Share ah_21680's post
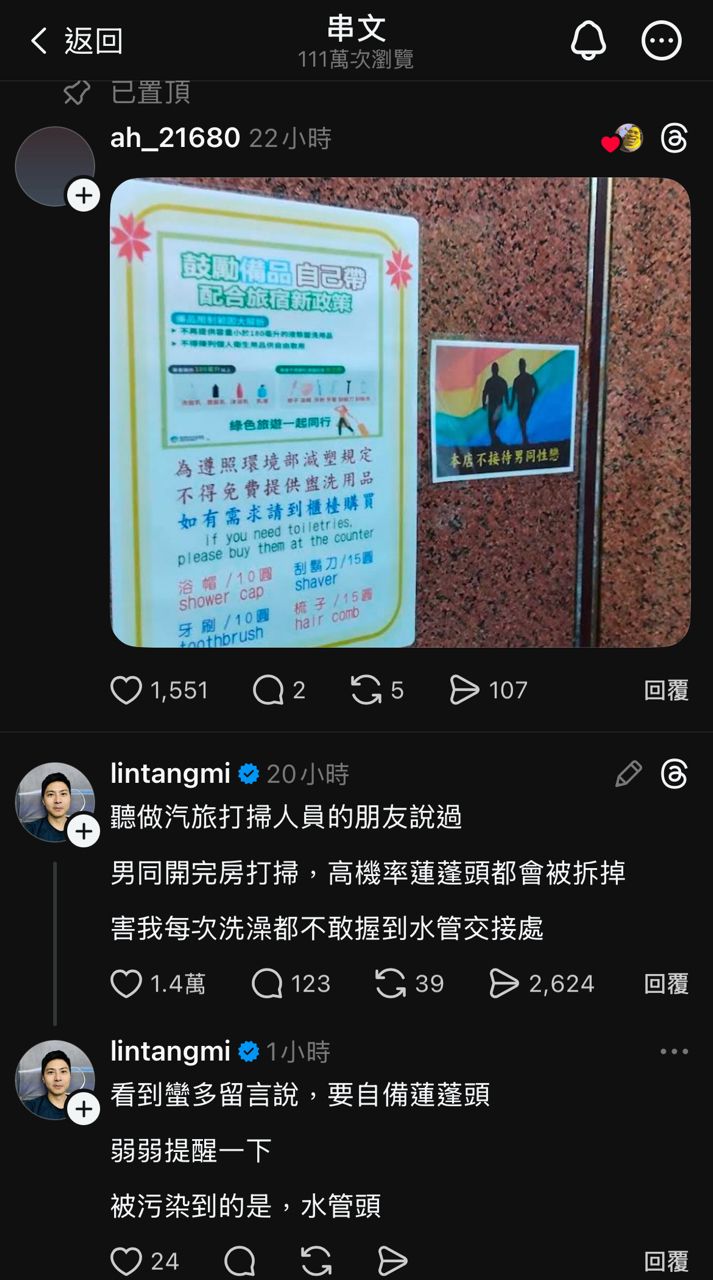The image size is (713, 1280). click(465, 690)
